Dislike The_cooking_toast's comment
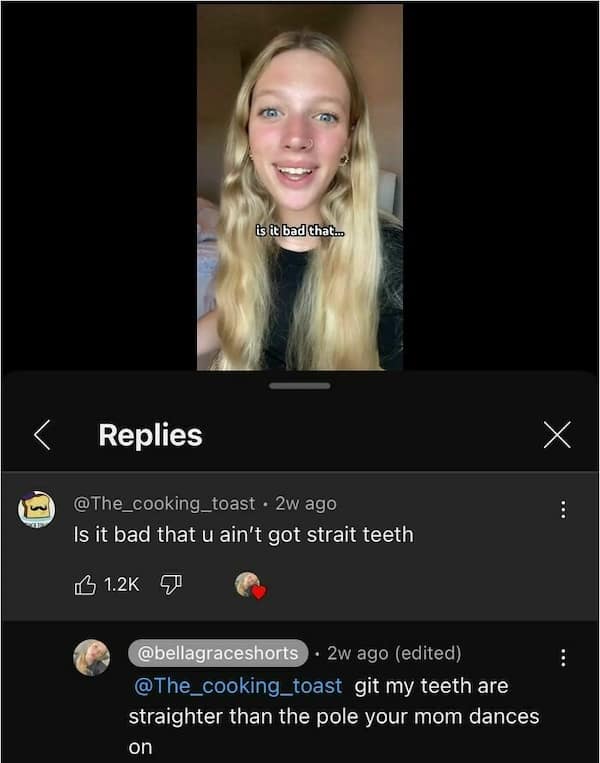 [x=168, y=585]
